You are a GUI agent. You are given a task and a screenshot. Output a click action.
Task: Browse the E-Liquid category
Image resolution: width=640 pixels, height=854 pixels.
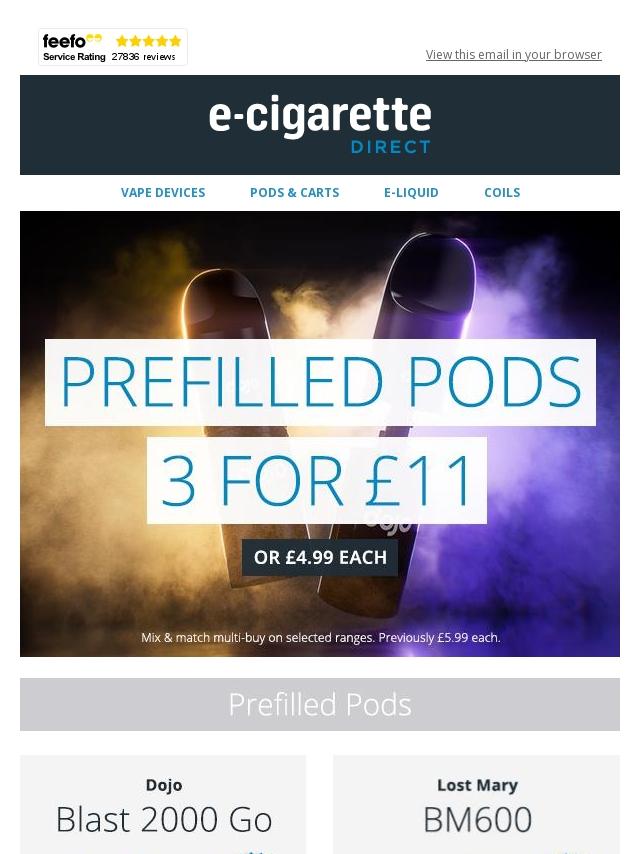pyautogui.click(x=411, y=192)
